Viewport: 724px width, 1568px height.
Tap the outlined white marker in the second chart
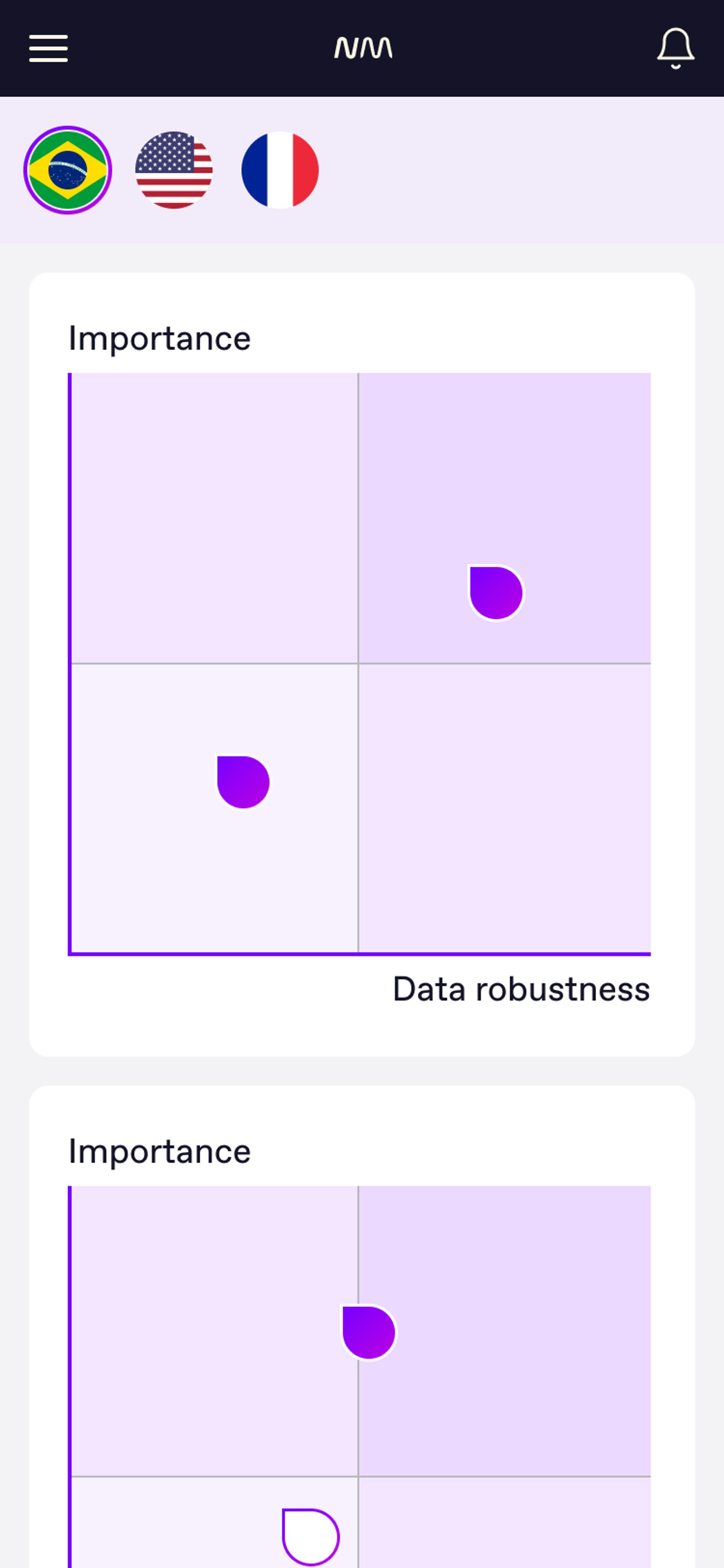point(311,1536)
